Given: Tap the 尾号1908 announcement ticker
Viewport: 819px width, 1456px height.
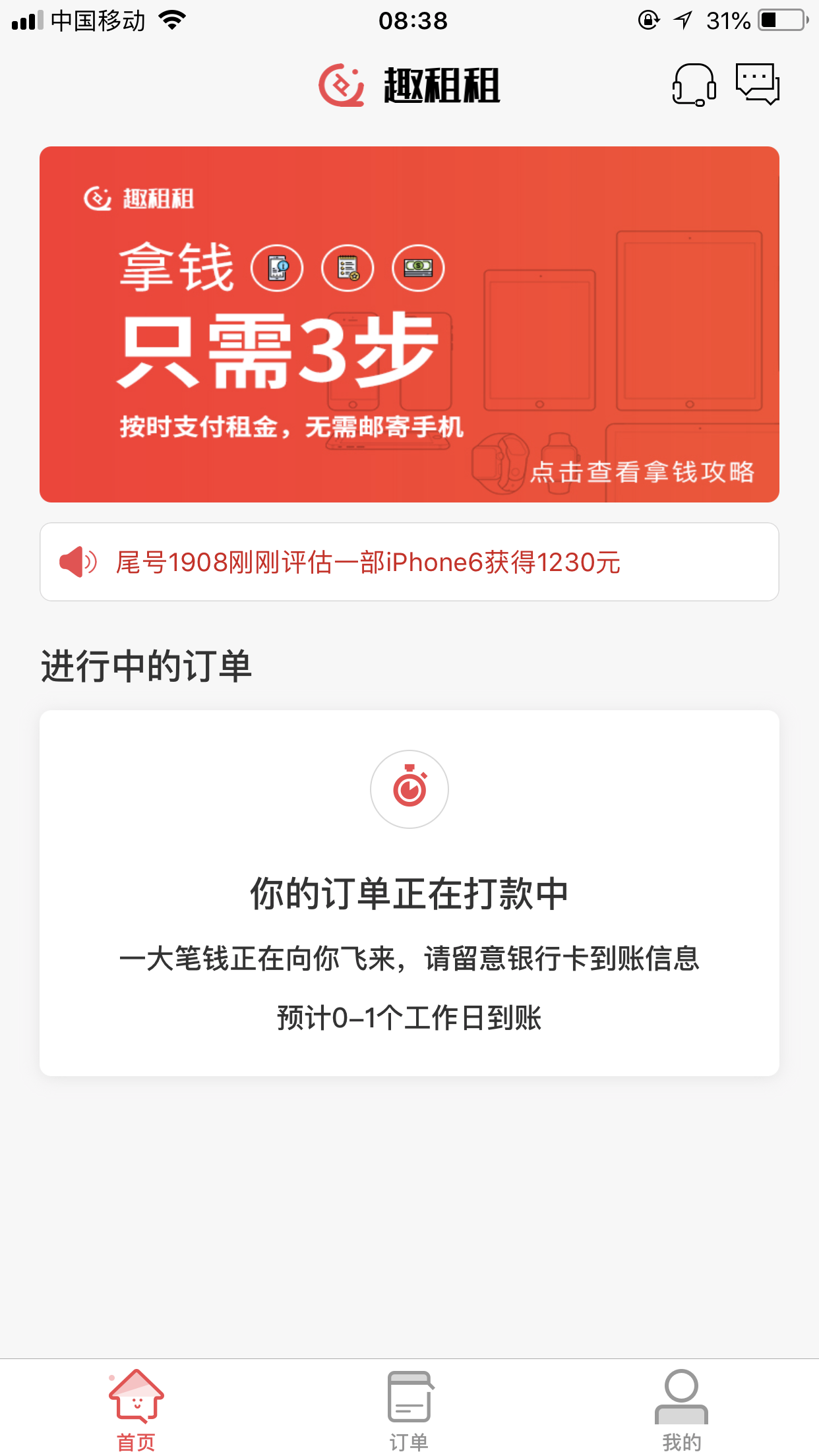Looking at the screenshot, I should click(x=409, y=562).
